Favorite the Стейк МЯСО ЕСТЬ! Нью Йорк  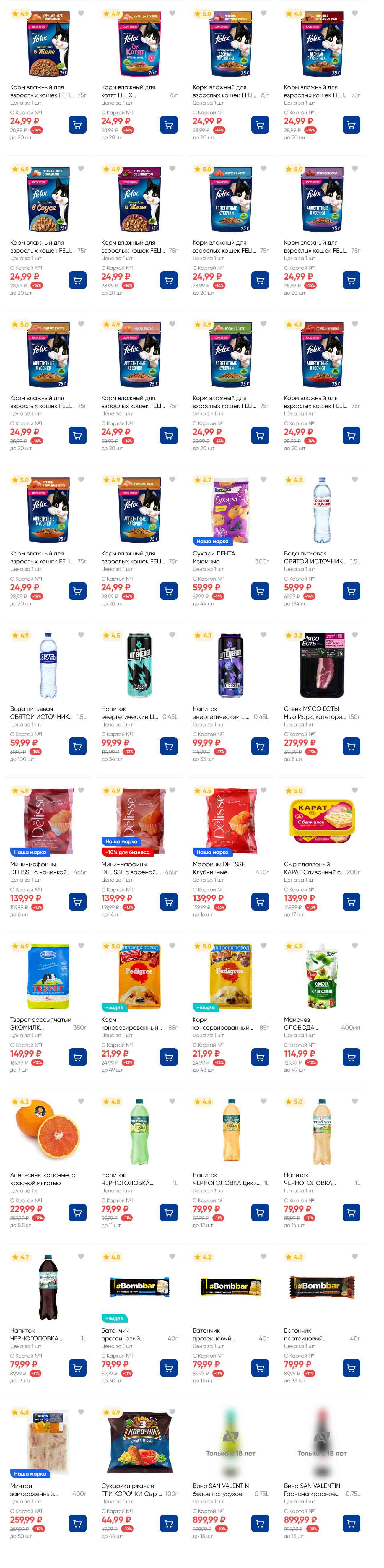[x=355, y=635]
